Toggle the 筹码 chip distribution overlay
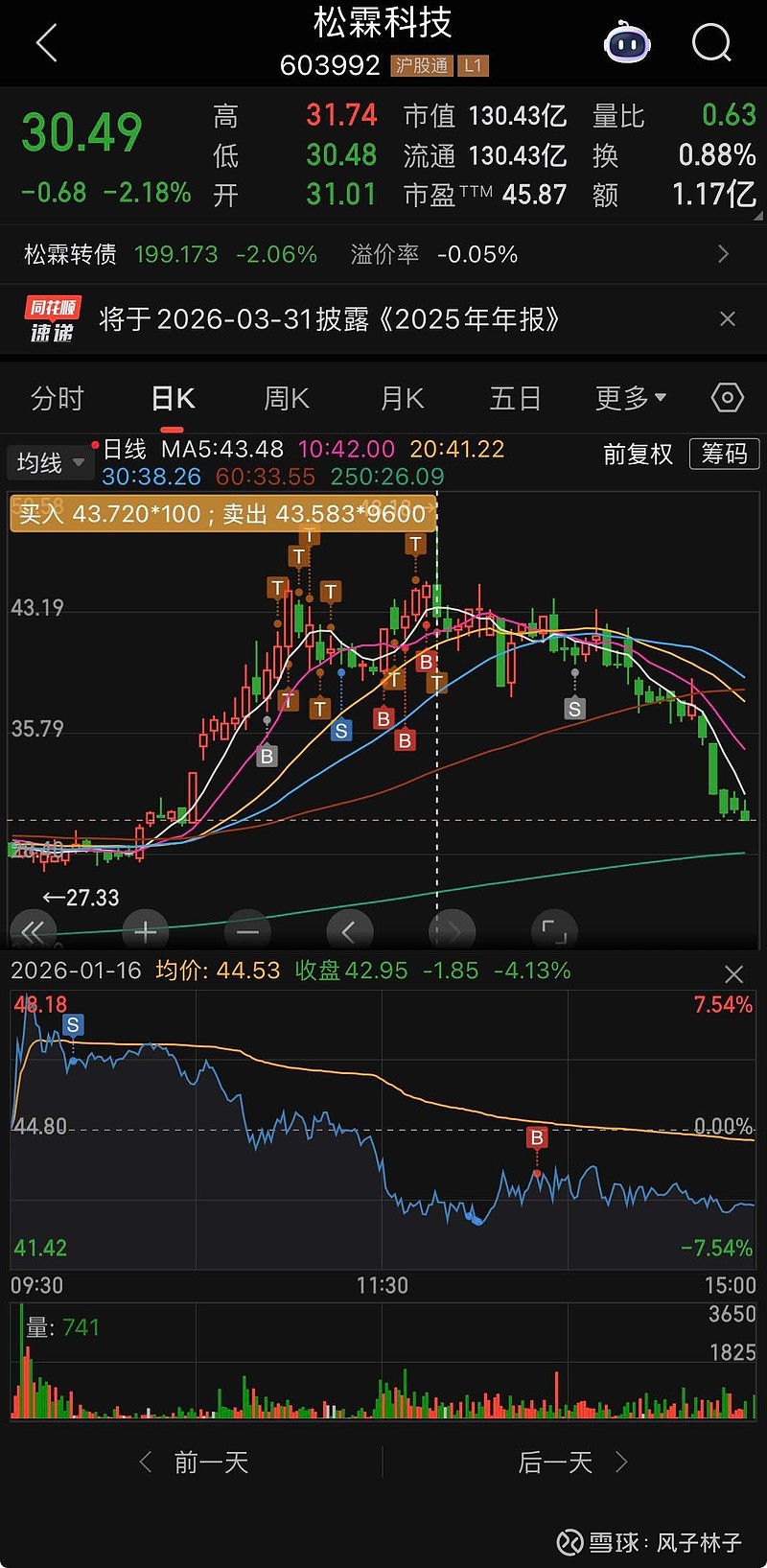The width and height of the screenshot is (767, 1568). [x=724, y=455]
